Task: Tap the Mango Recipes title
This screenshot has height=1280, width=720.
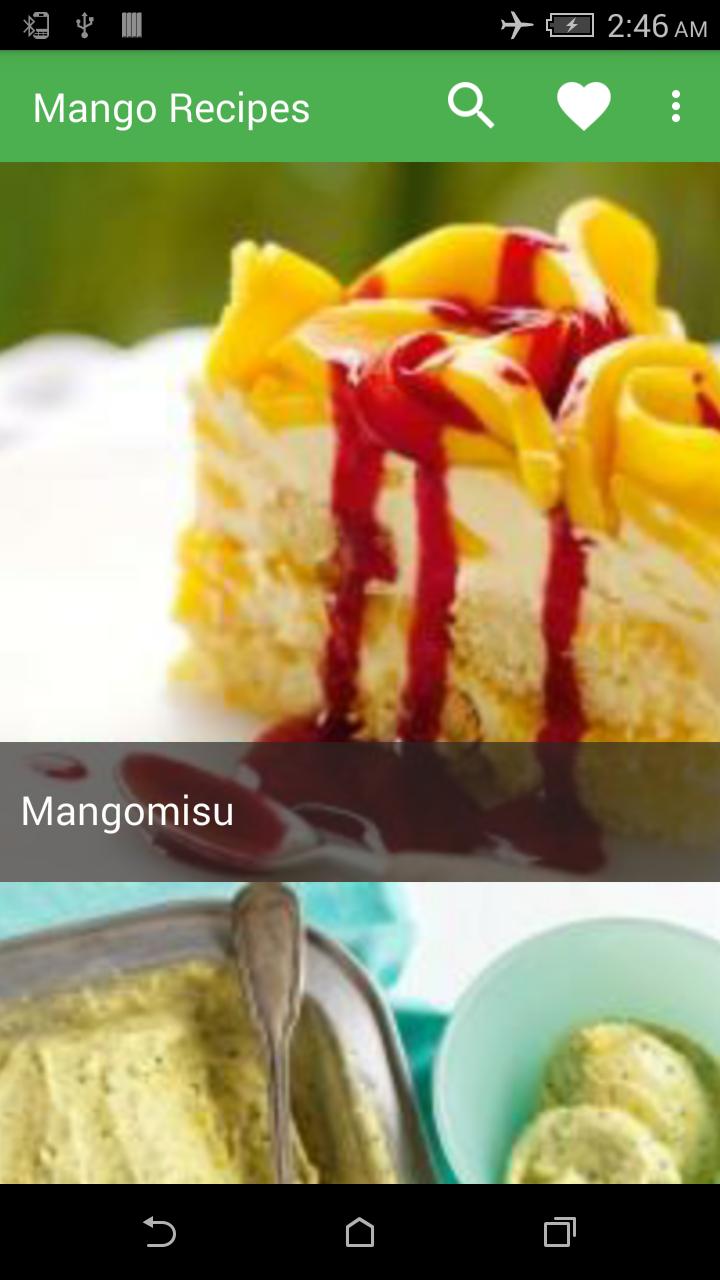Action: pyautogui.click(x=170, y=107)
